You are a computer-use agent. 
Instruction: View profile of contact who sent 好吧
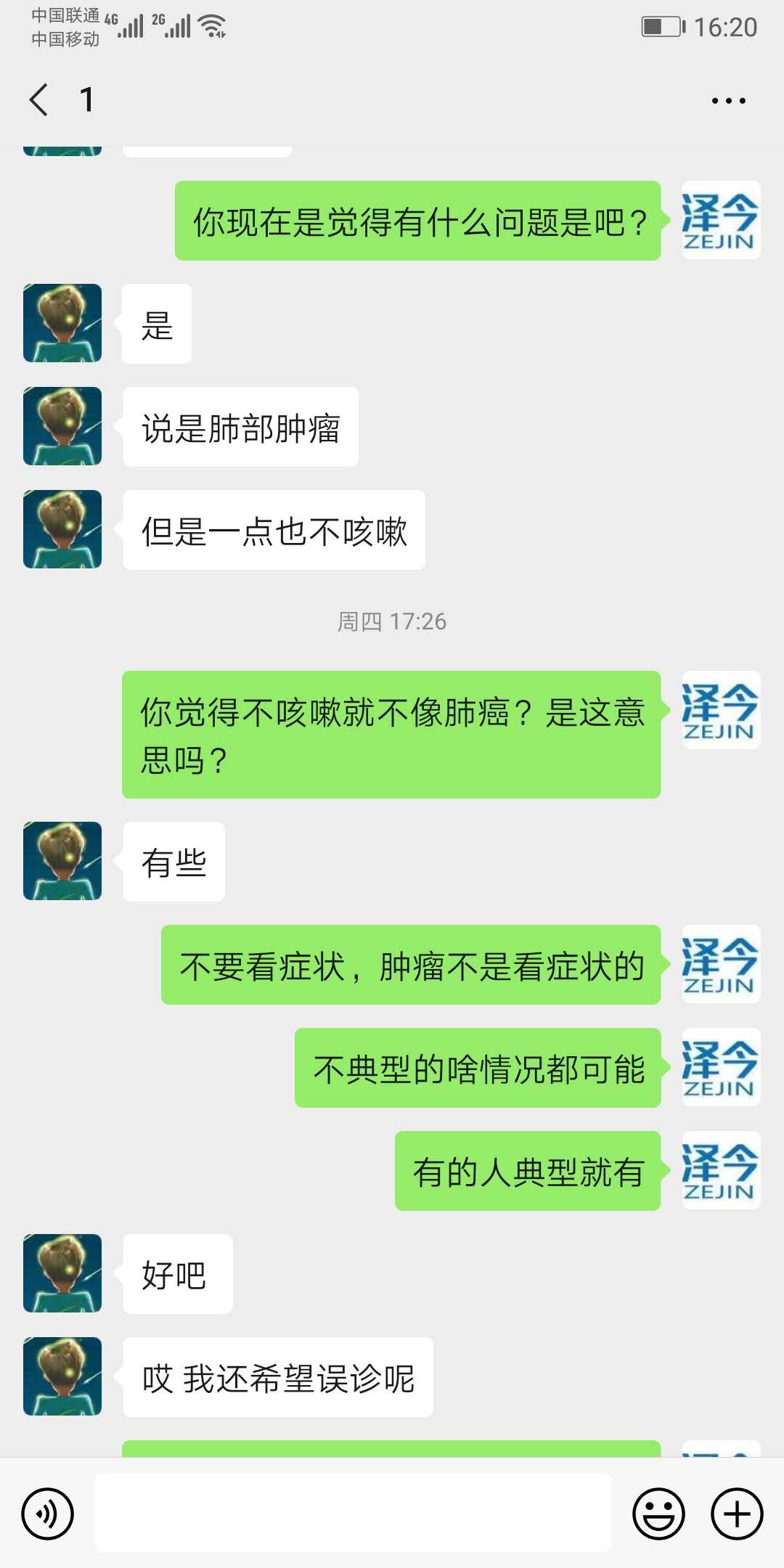click(x=62, y=1273)
